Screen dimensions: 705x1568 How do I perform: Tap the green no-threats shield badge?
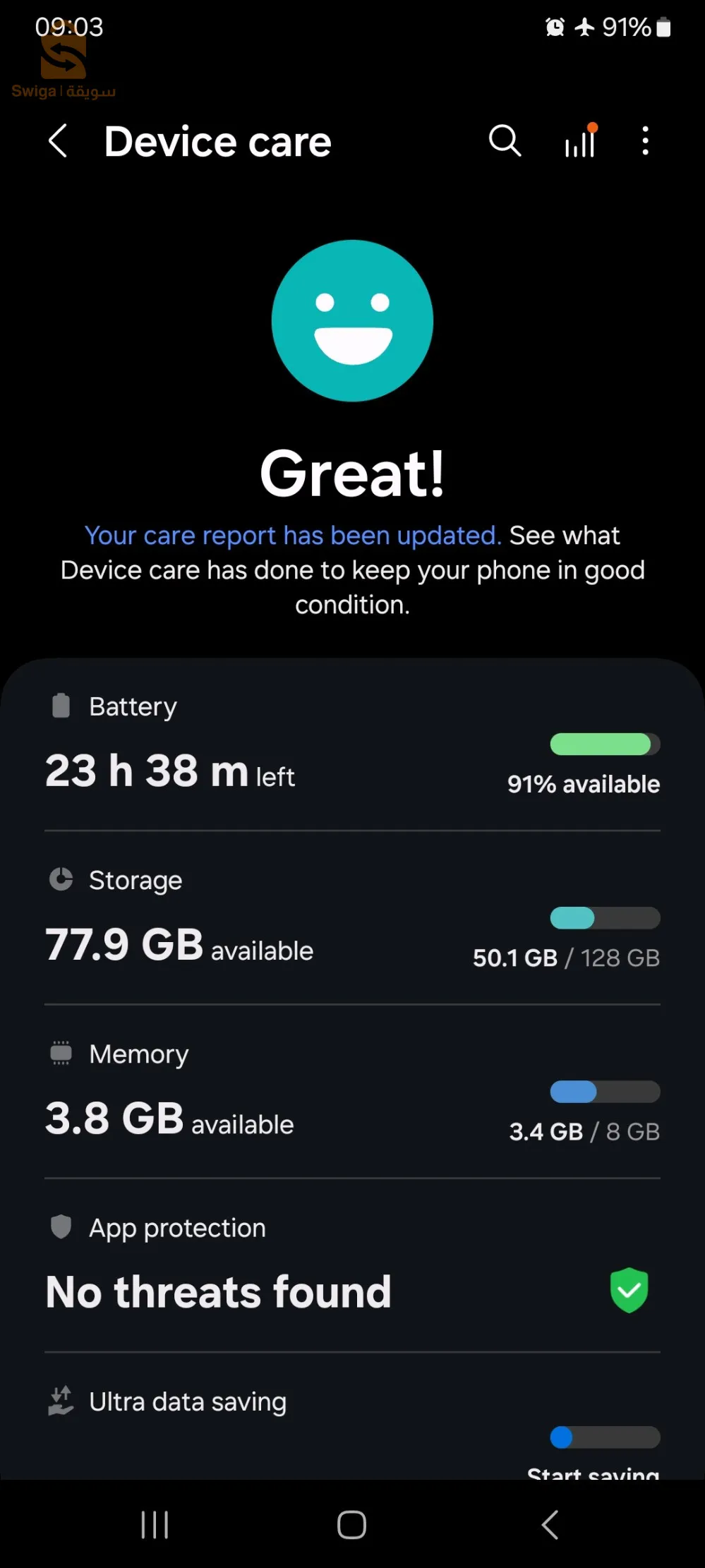(x=629, y=1291)
